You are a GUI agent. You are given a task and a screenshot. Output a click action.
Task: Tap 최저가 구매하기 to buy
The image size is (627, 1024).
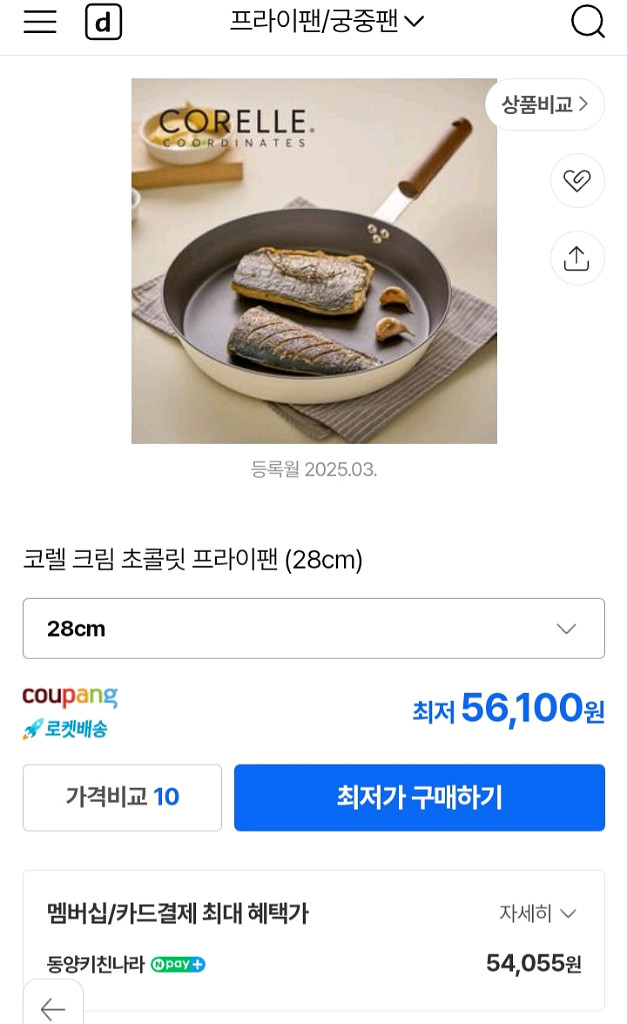(x=419, y=797)
